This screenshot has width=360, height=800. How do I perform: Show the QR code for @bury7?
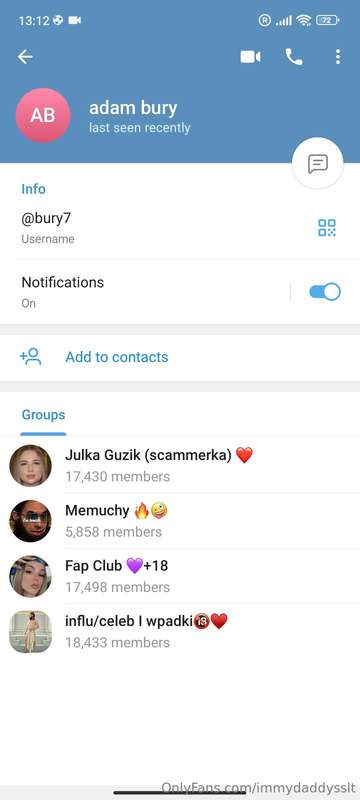click(x=327, y=228)
